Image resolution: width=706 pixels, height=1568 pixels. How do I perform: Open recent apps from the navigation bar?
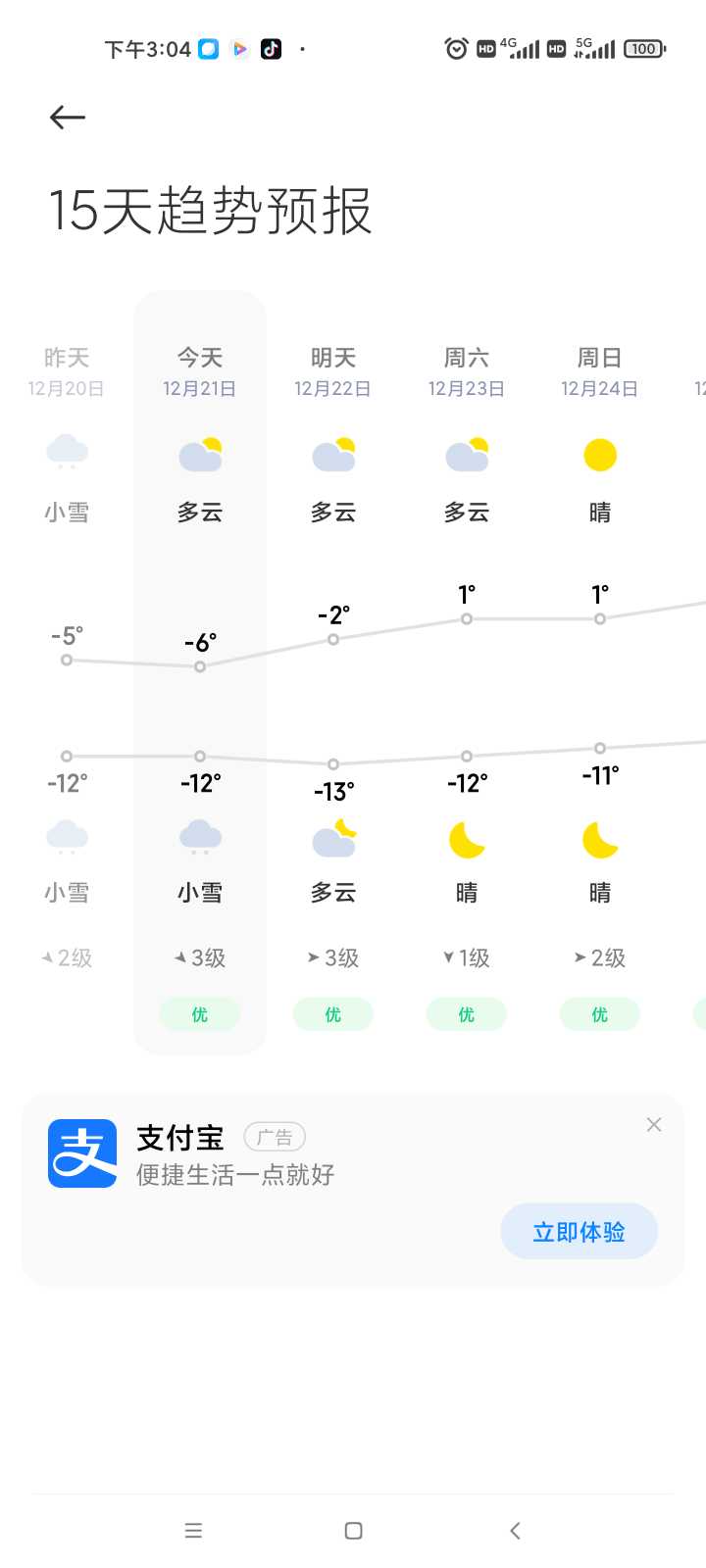pyautogui.click(x=193, y=1531)
